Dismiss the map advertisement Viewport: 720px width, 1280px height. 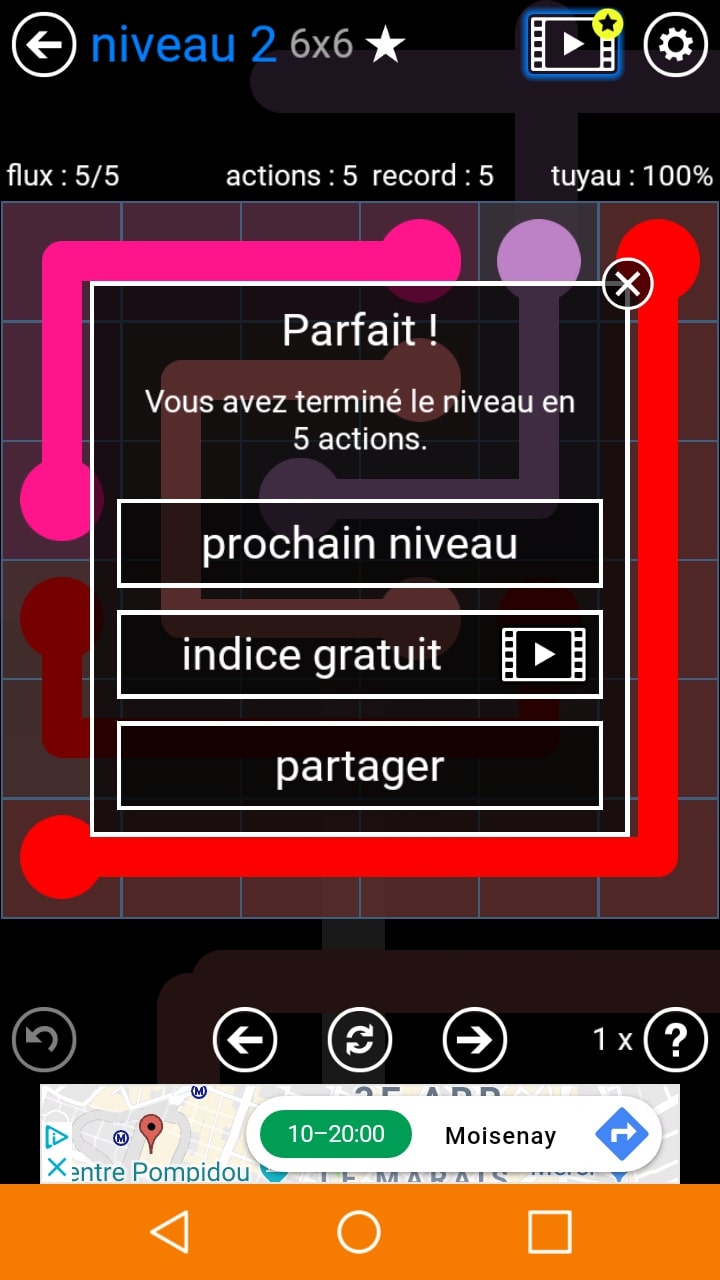pyautogui.click(x=57, y=1167)
